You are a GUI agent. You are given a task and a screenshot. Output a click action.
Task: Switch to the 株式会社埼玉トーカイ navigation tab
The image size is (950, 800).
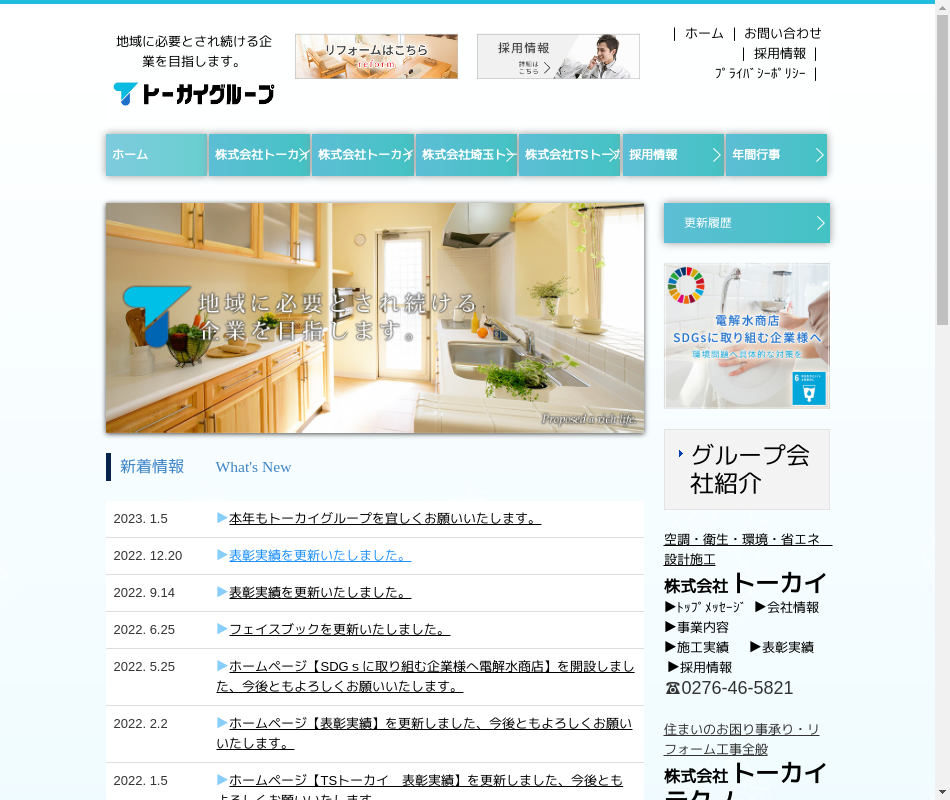466,155
